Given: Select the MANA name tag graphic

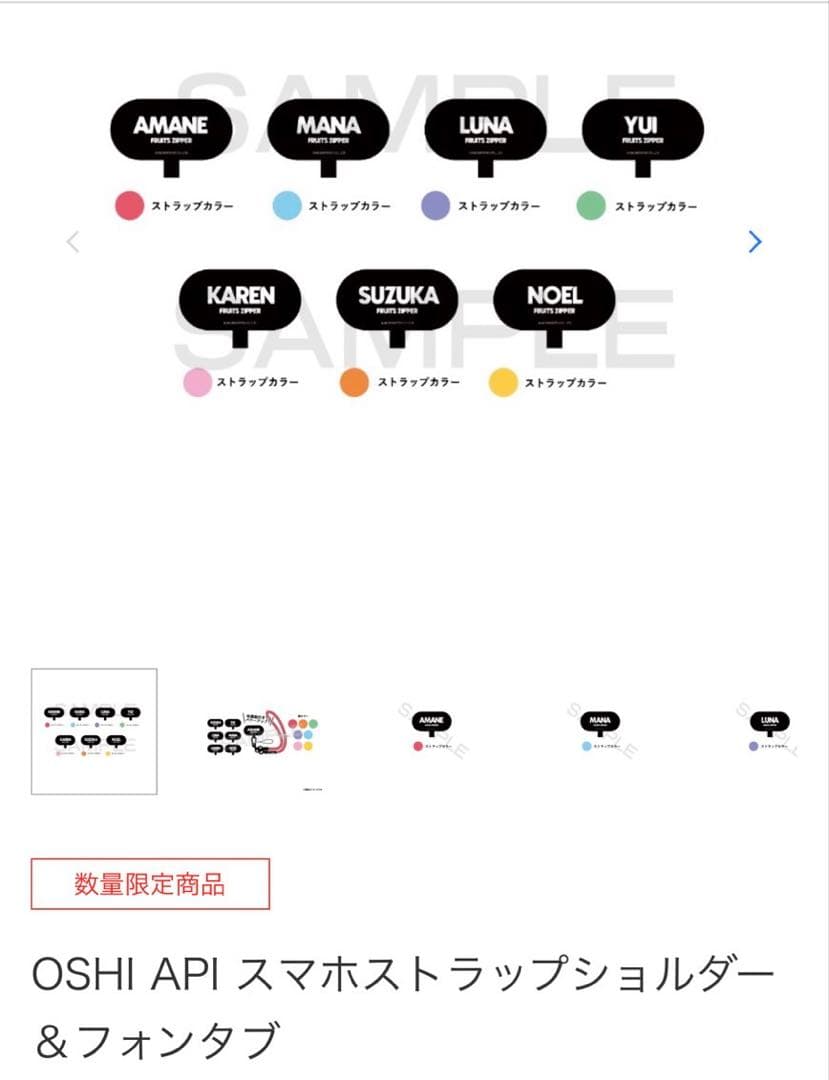Looking at the screenshot, I should click(327, 130).
